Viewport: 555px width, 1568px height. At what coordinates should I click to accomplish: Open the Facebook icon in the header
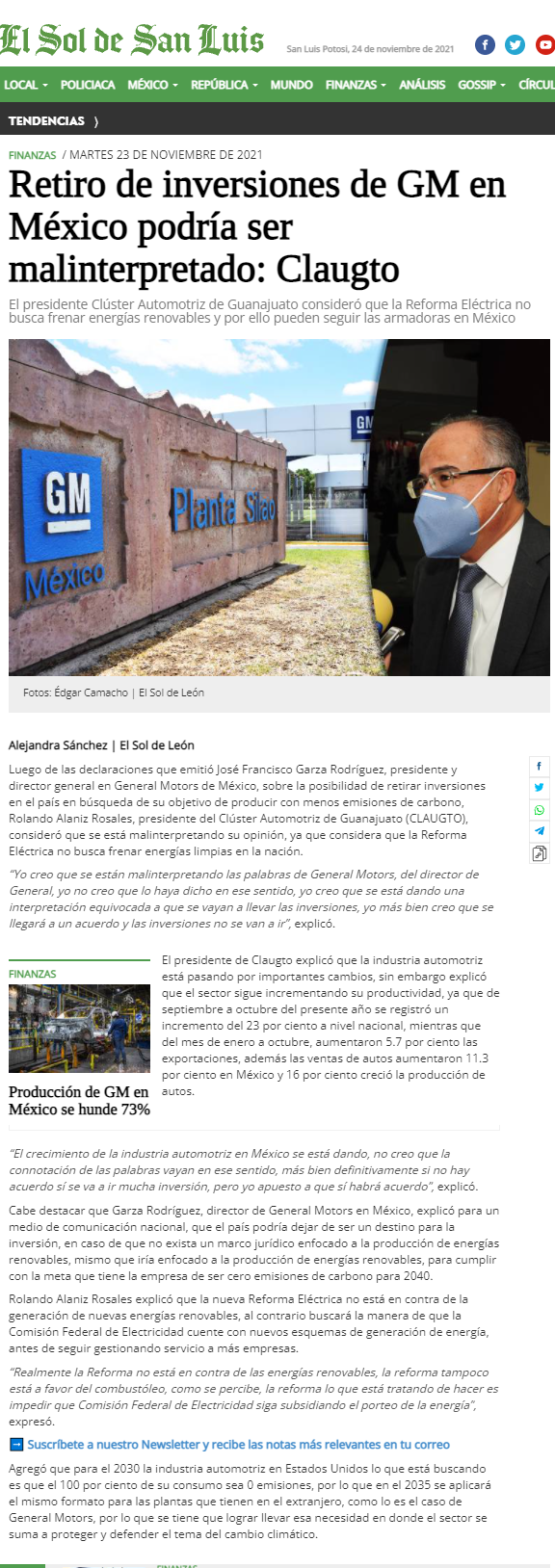[x=486, y=44]
